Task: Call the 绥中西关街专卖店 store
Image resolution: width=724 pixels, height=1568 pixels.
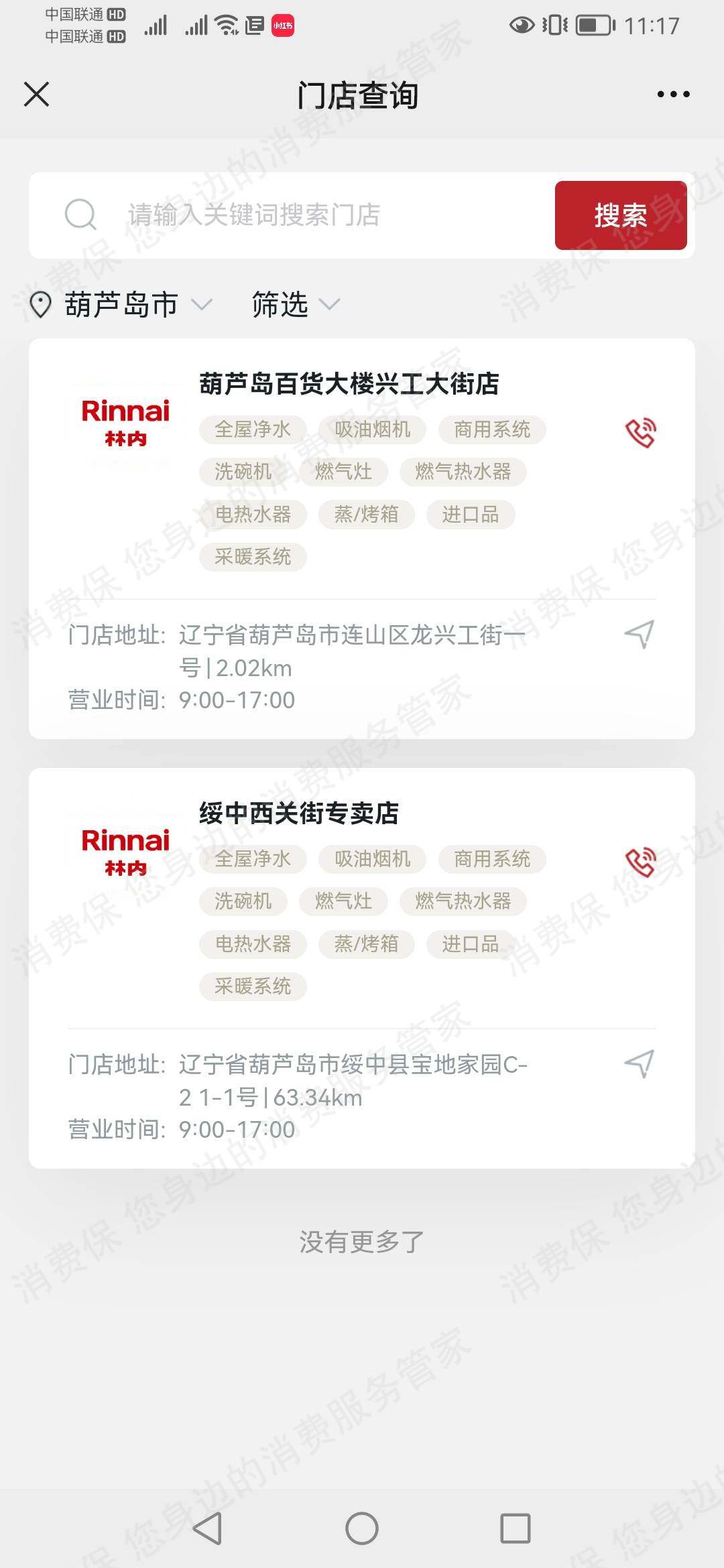Action: [x=640, y=862]
